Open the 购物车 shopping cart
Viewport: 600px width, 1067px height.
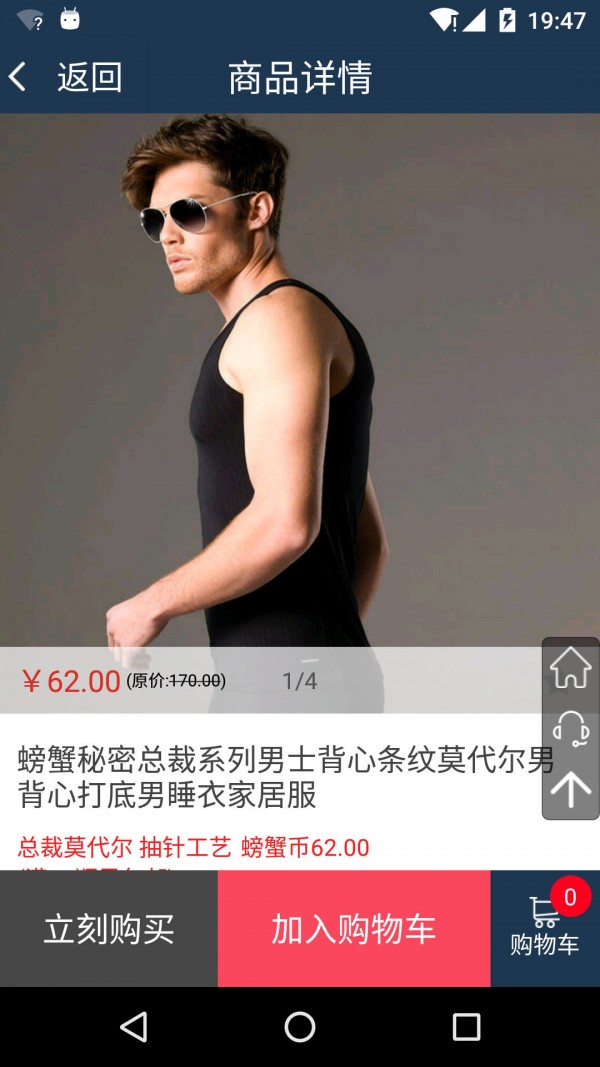tap(545, 928)
